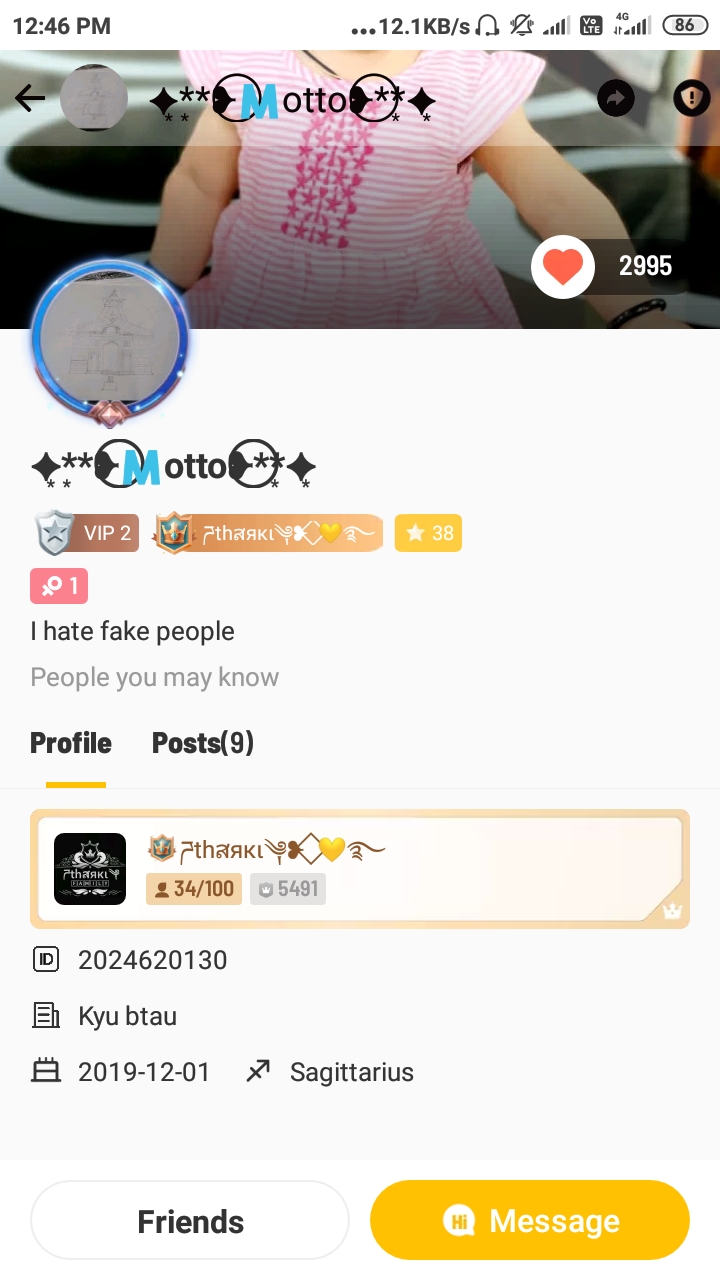Open the family card showing 34/100 members

360,869
